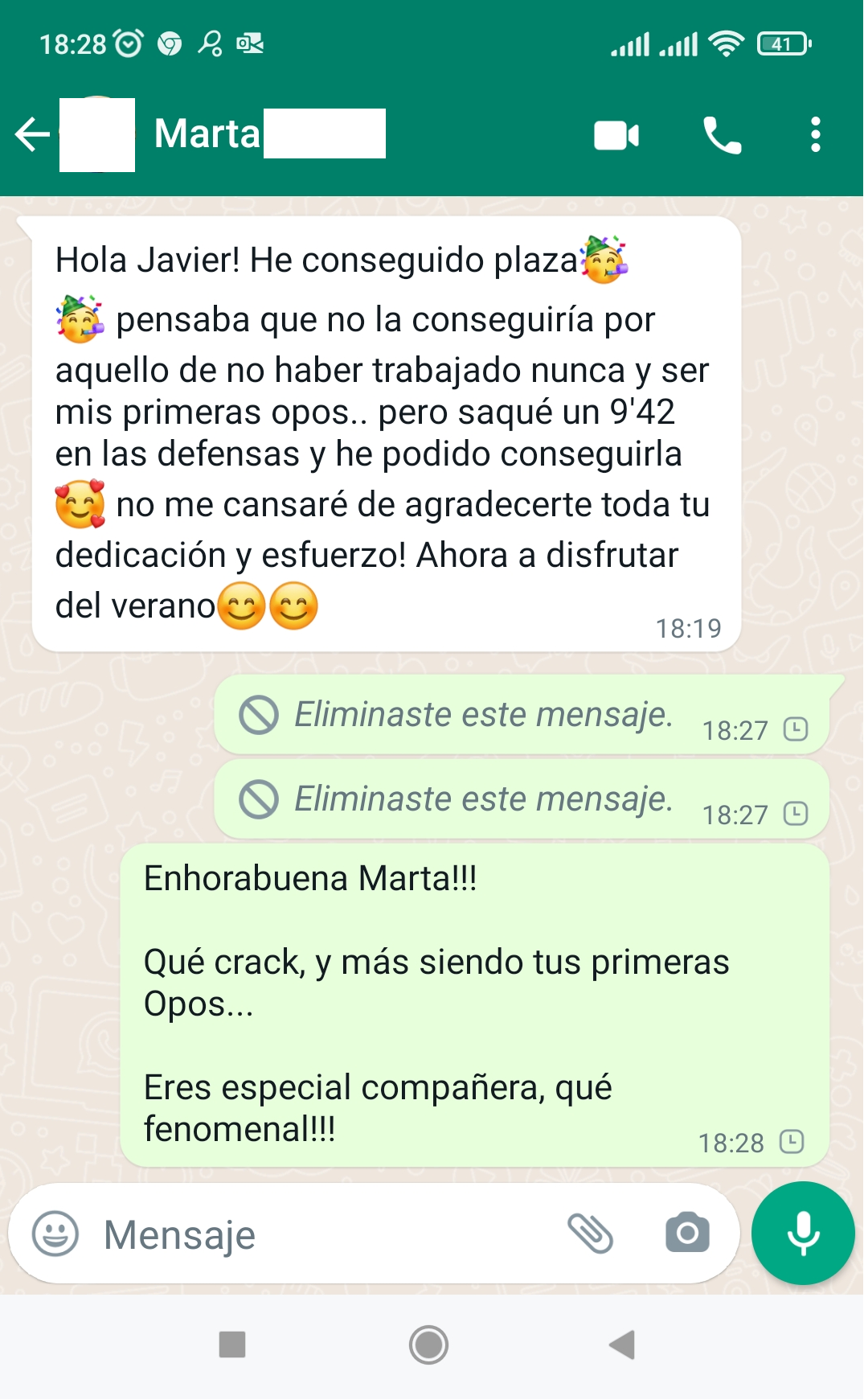Open Marta's contact info from header
The width and height of the screenshot is (864, 1400).
coord(209,134)
